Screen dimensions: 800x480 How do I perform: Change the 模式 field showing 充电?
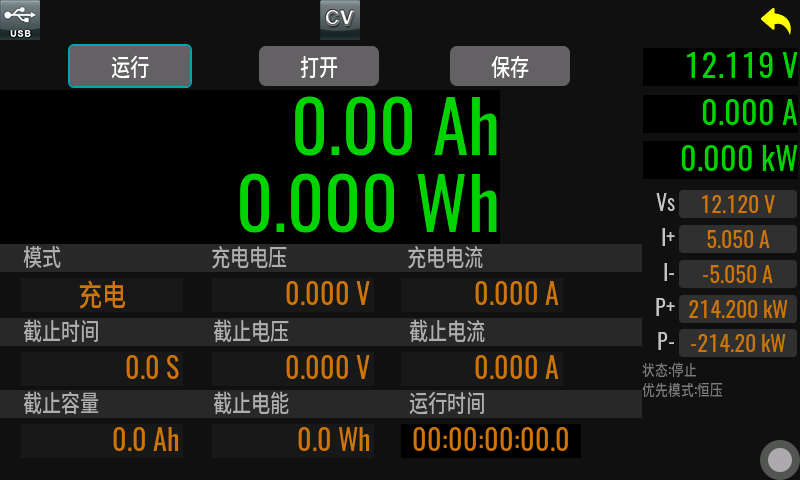(102, 295)
